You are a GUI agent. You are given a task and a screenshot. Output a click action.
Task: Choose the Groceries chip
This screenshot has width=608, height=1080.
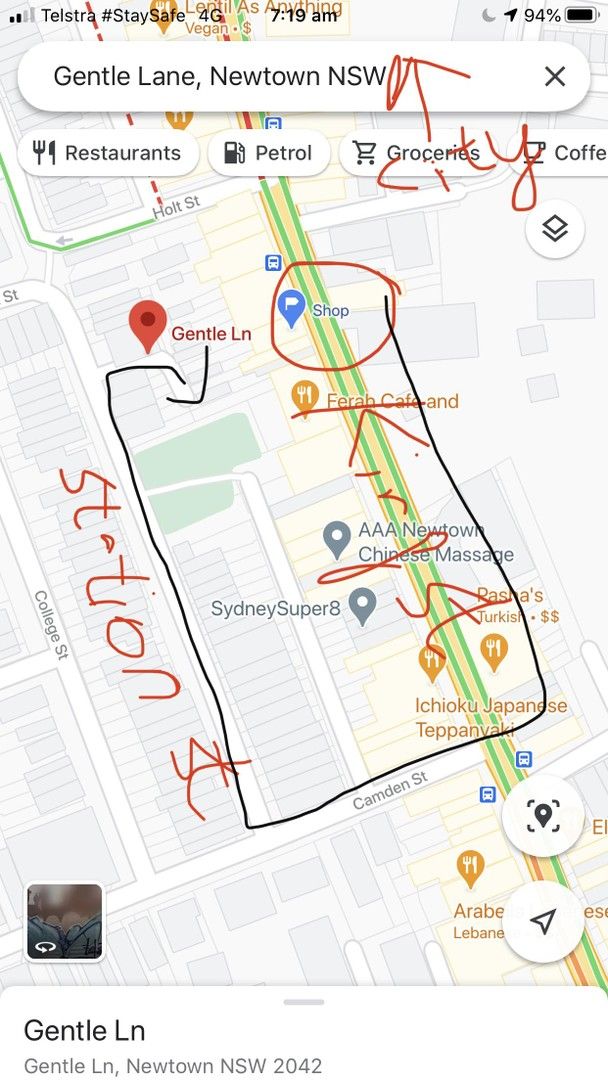coord(415,153)
